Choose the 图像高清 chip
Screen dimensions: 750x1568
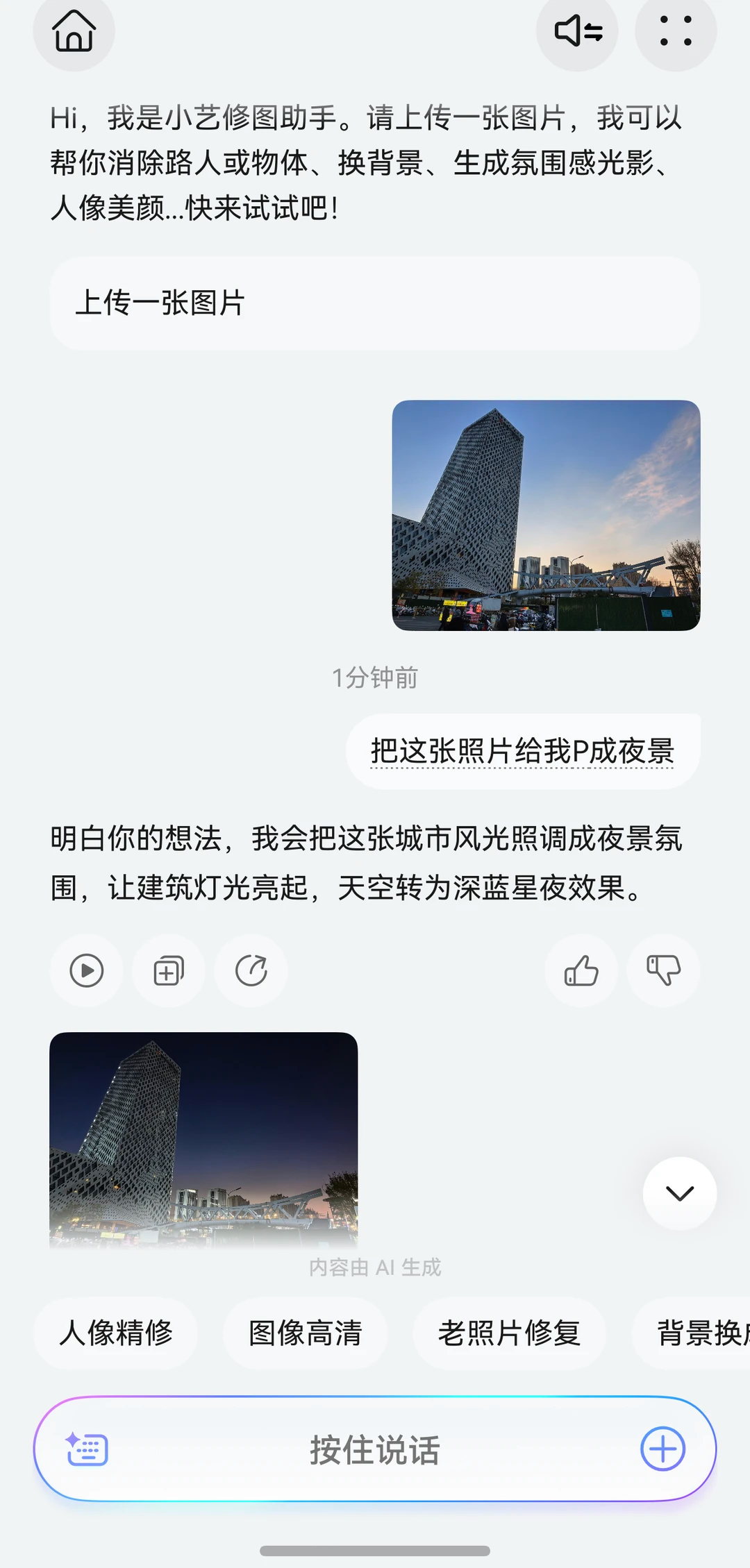point(305,1333)
